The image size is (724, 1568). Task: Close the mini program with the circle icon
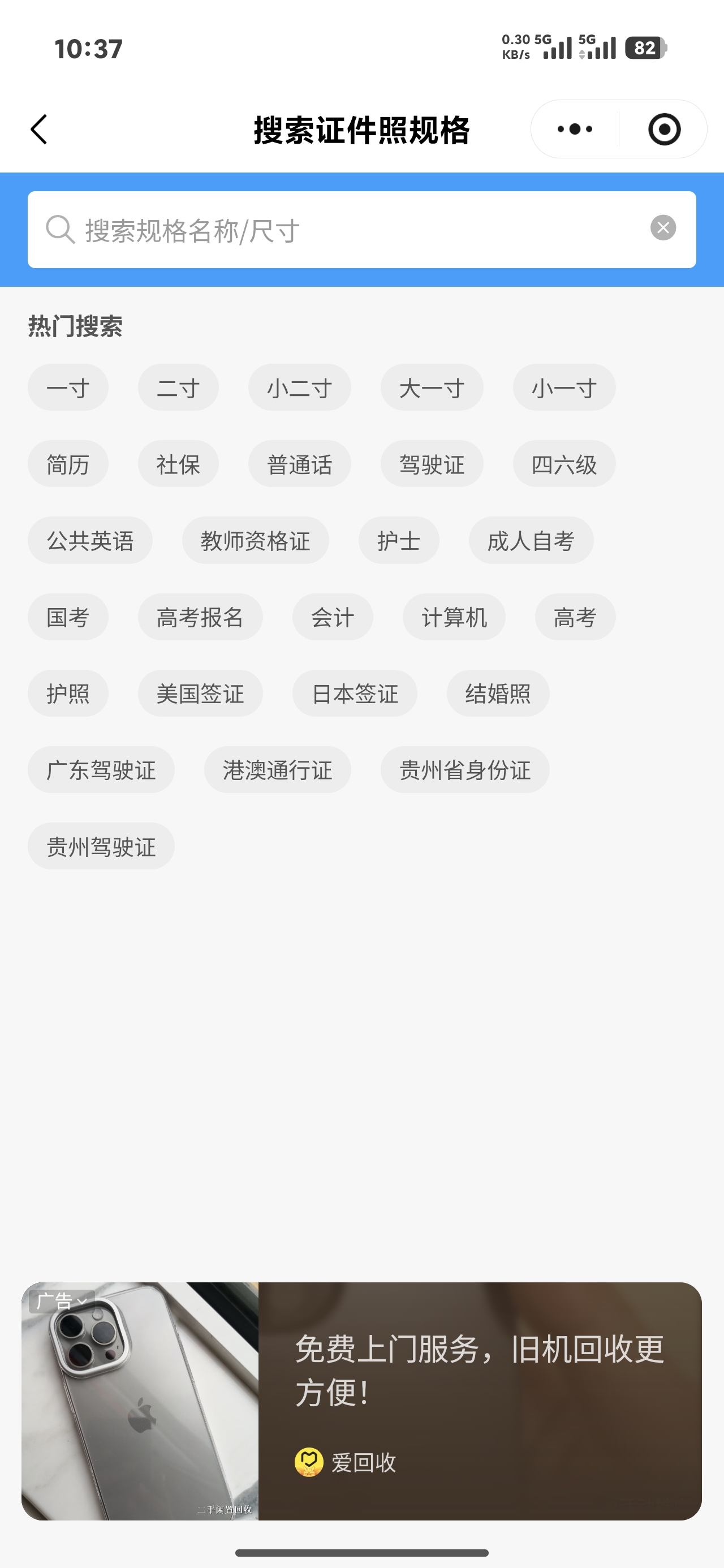663,130
